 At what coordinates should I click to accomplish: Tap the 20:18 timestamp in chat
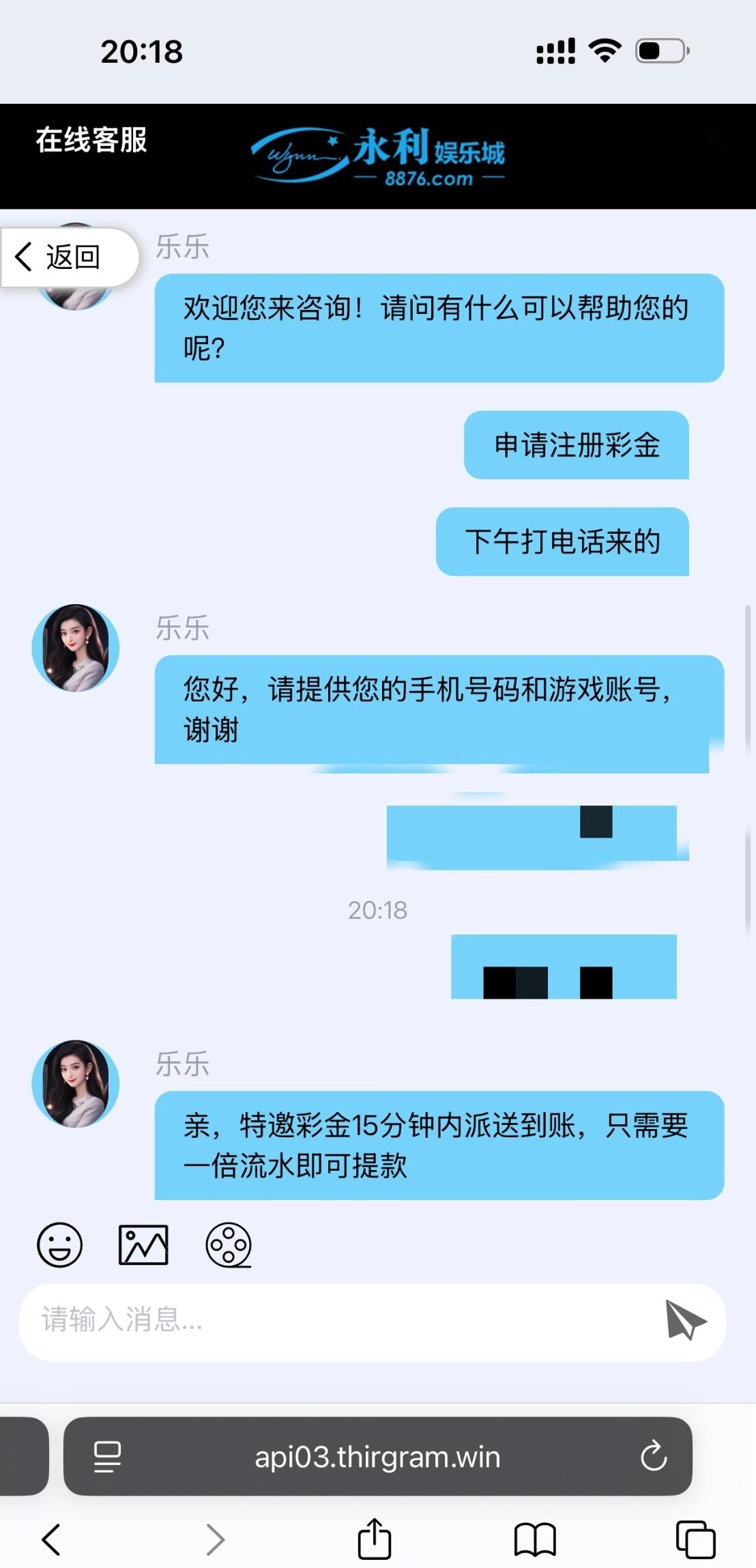point(377,909)
